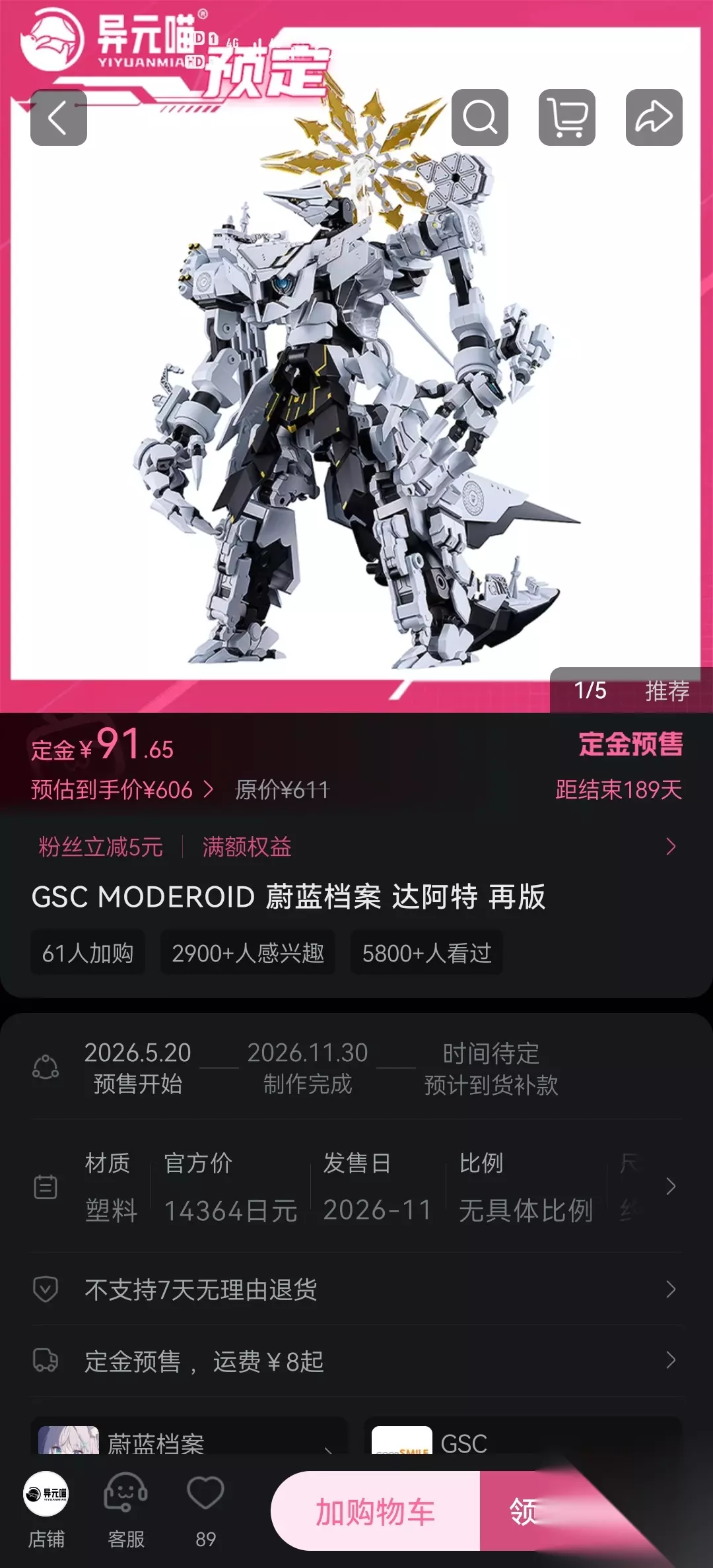Share this product
Screen dimensions: 713x1568
tap(654, 117)
